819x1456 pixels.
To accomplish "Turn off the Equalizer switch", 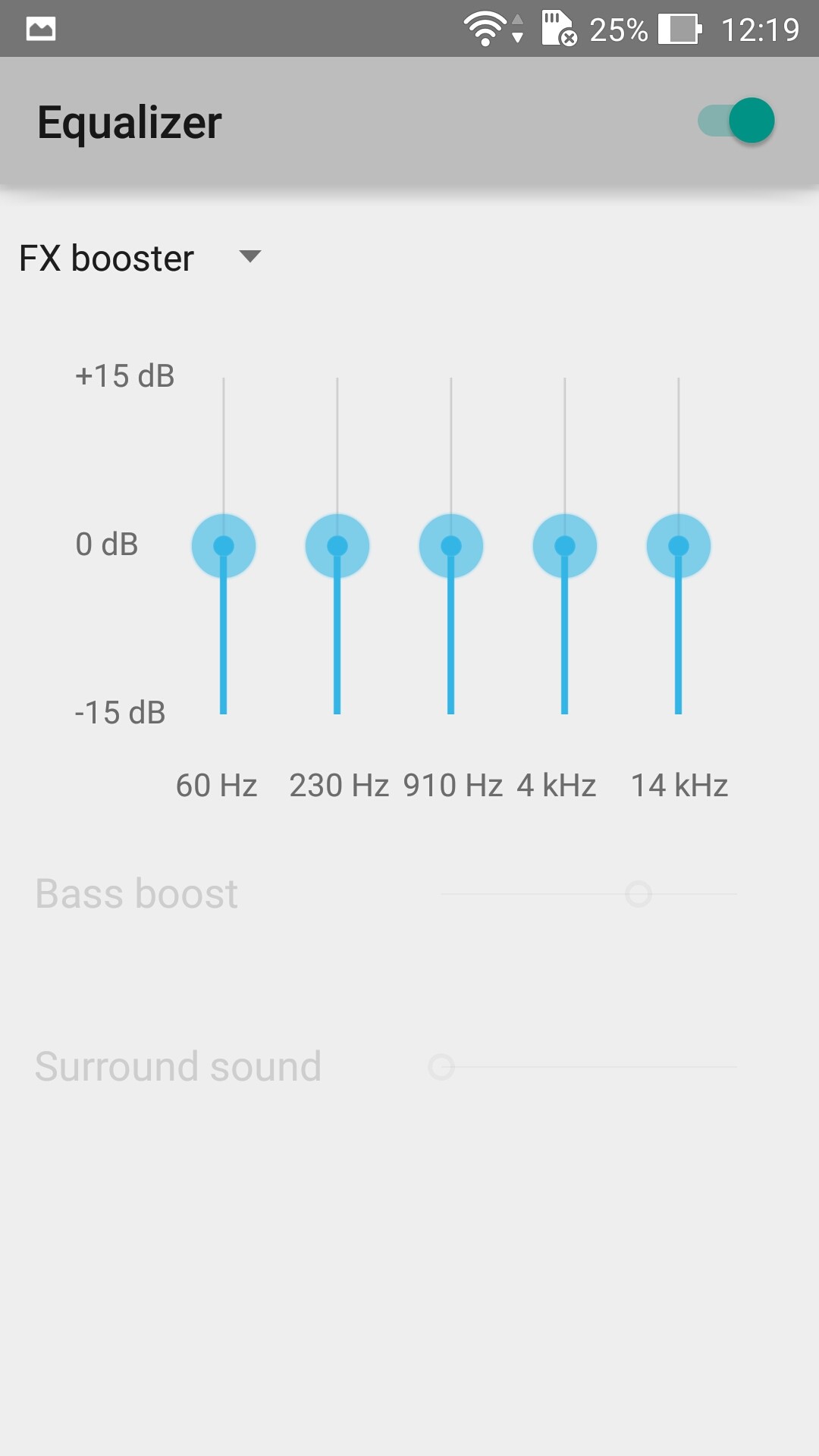I will tap(736, 121).
